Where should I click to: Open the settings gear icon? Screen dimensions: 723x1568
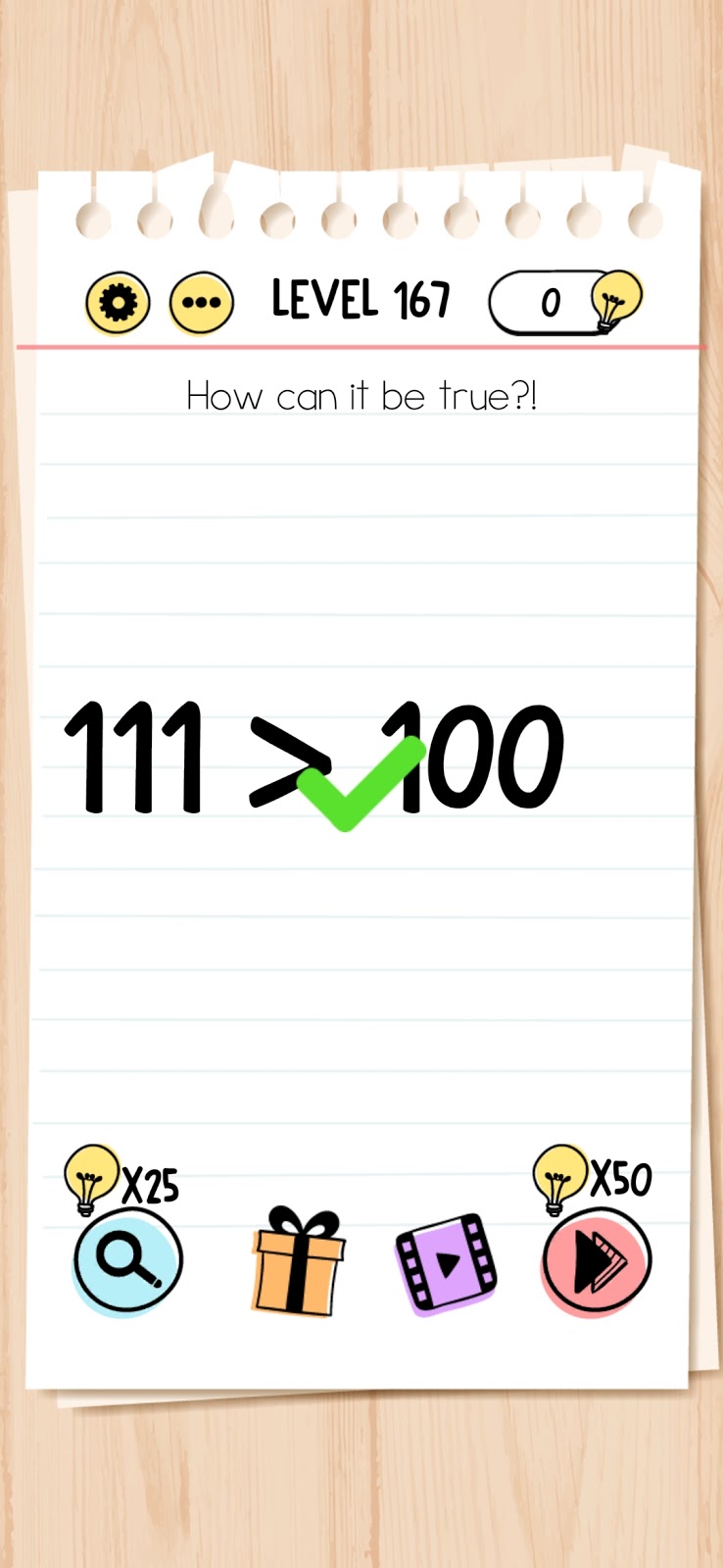point(116,301)
